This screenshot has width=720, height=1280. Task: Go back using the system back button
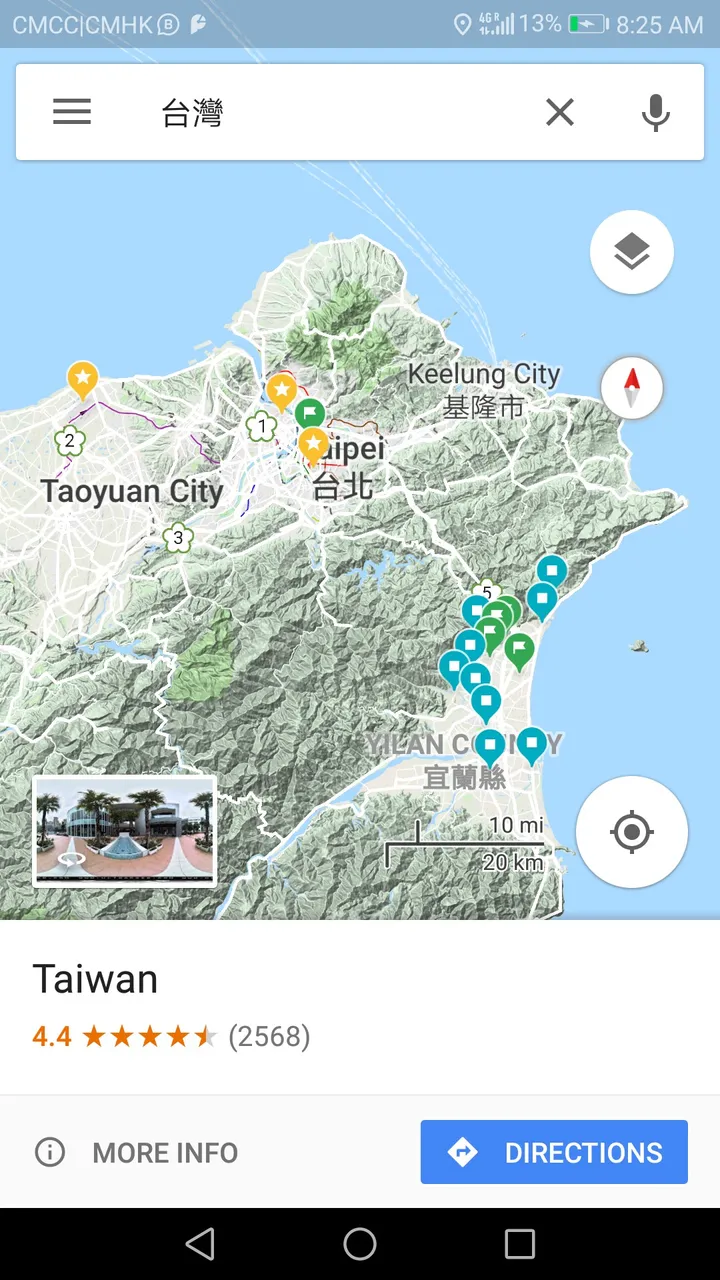tap(200, 1244)
